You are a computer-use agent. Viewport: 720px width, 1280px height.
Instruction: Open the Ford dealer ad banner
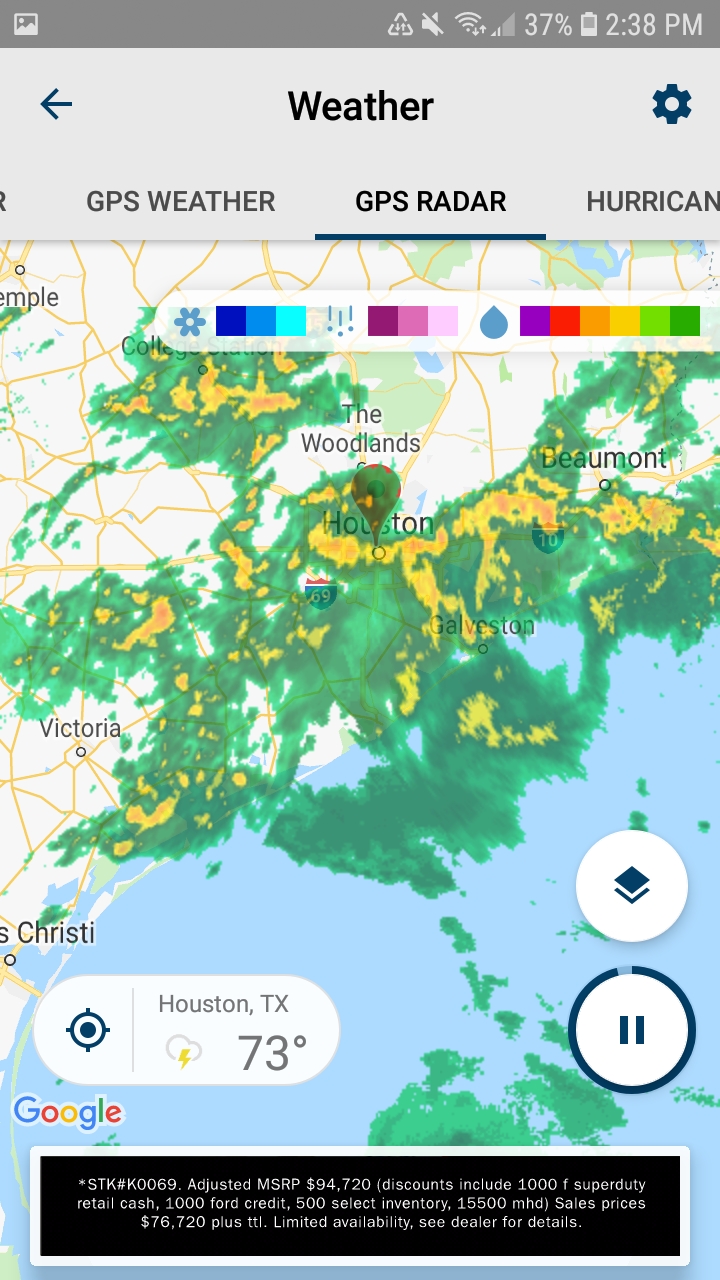(x=360, y=1205)
